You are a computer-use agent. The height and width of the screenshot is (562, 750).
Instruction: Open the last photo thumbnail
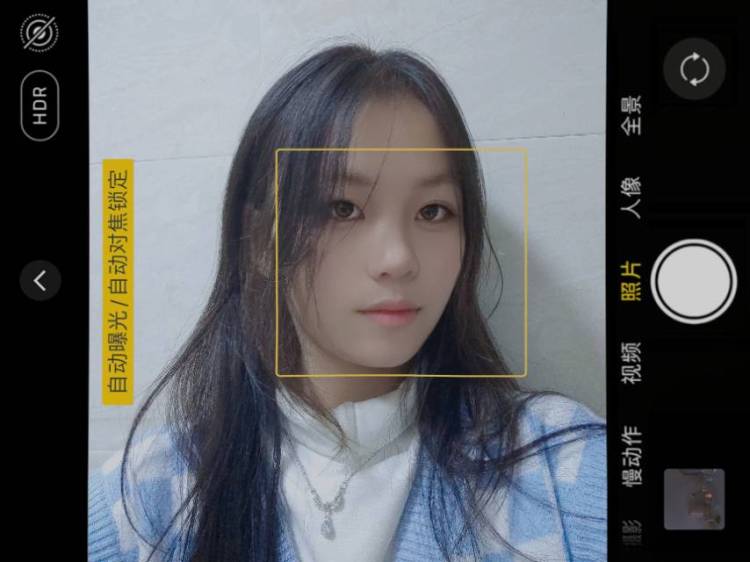pos(694,499)
